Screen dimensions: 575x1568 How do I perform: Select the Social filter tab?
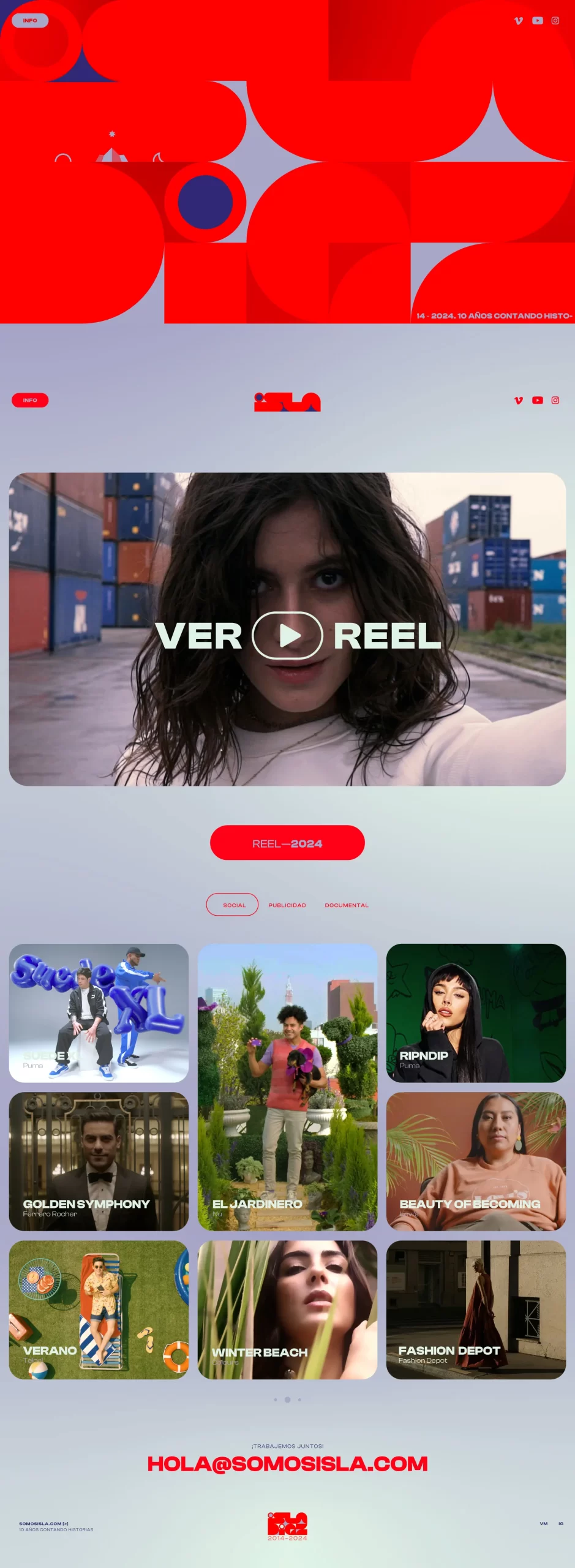tap(233, 905)
